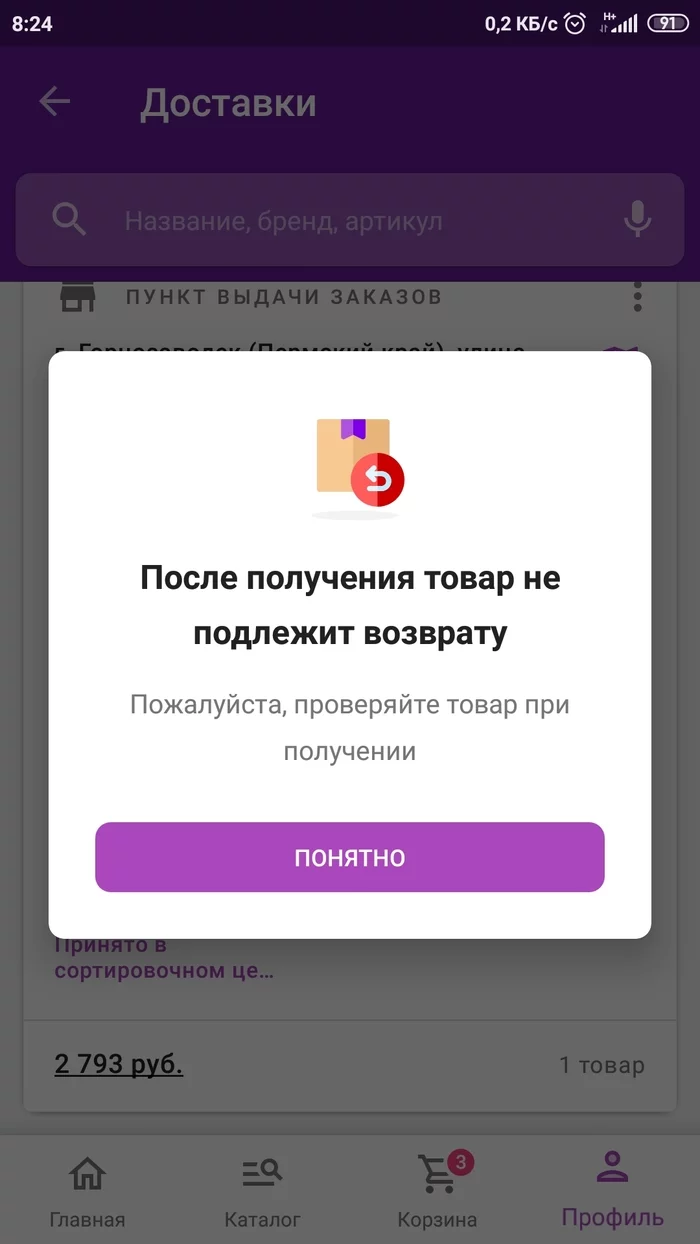Select the Профиль tab
The width and height of the screenshot is (700, 1244).
(x=612, y=1188)
